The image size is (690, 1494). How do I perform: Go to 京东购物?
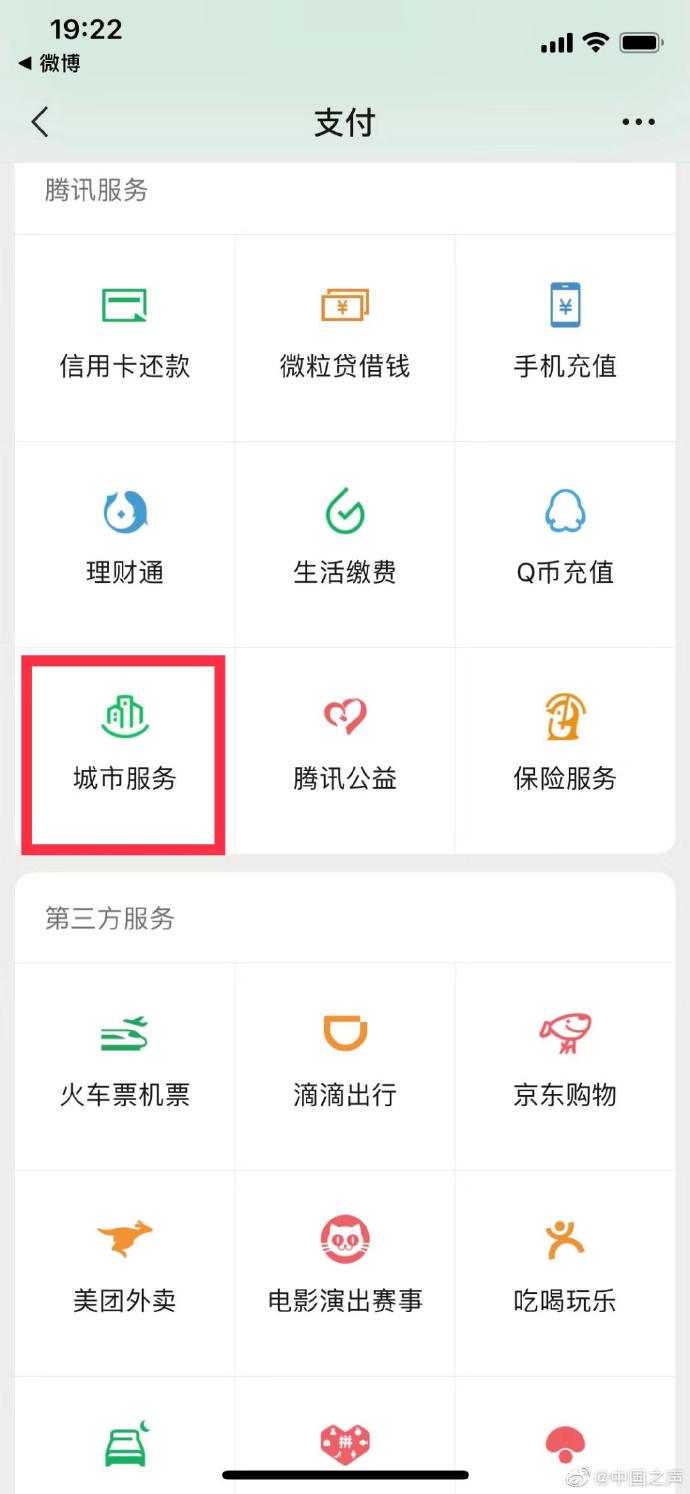[x=565, y=1064]
